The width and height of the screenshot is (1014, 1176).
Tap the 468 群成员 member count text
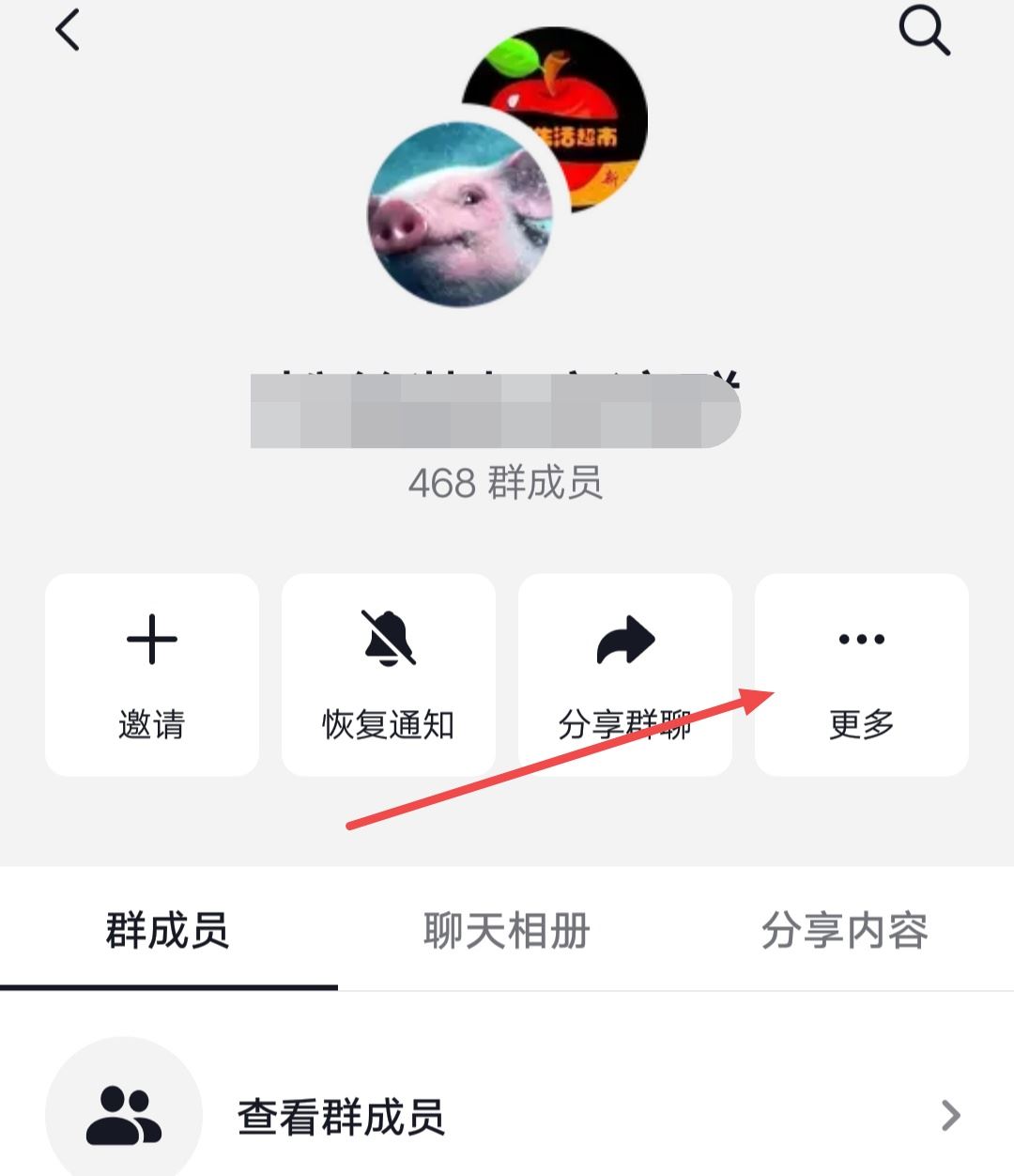507,481
